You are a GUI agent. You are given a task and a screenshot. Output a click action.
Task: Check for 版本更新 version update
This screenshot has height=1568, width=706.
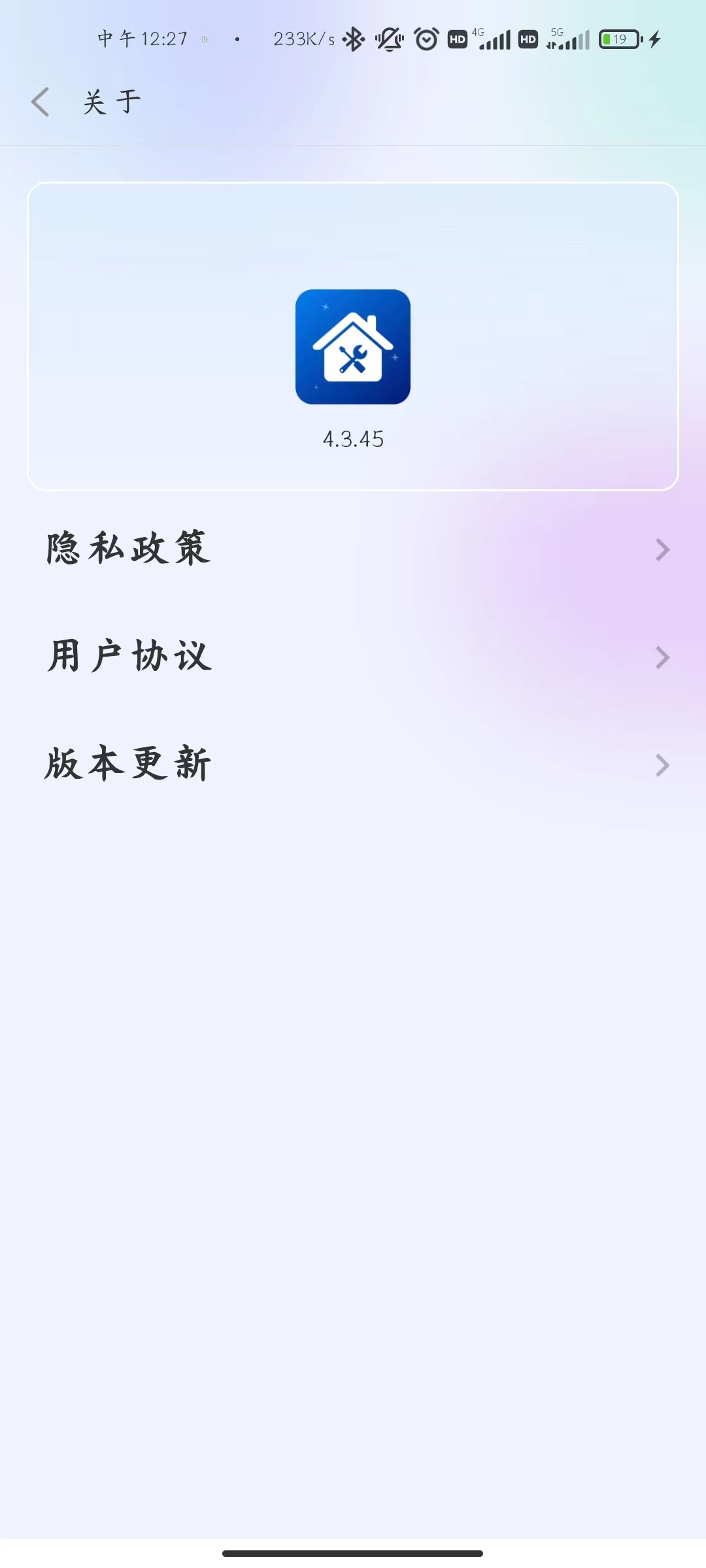tap(353, 764)
